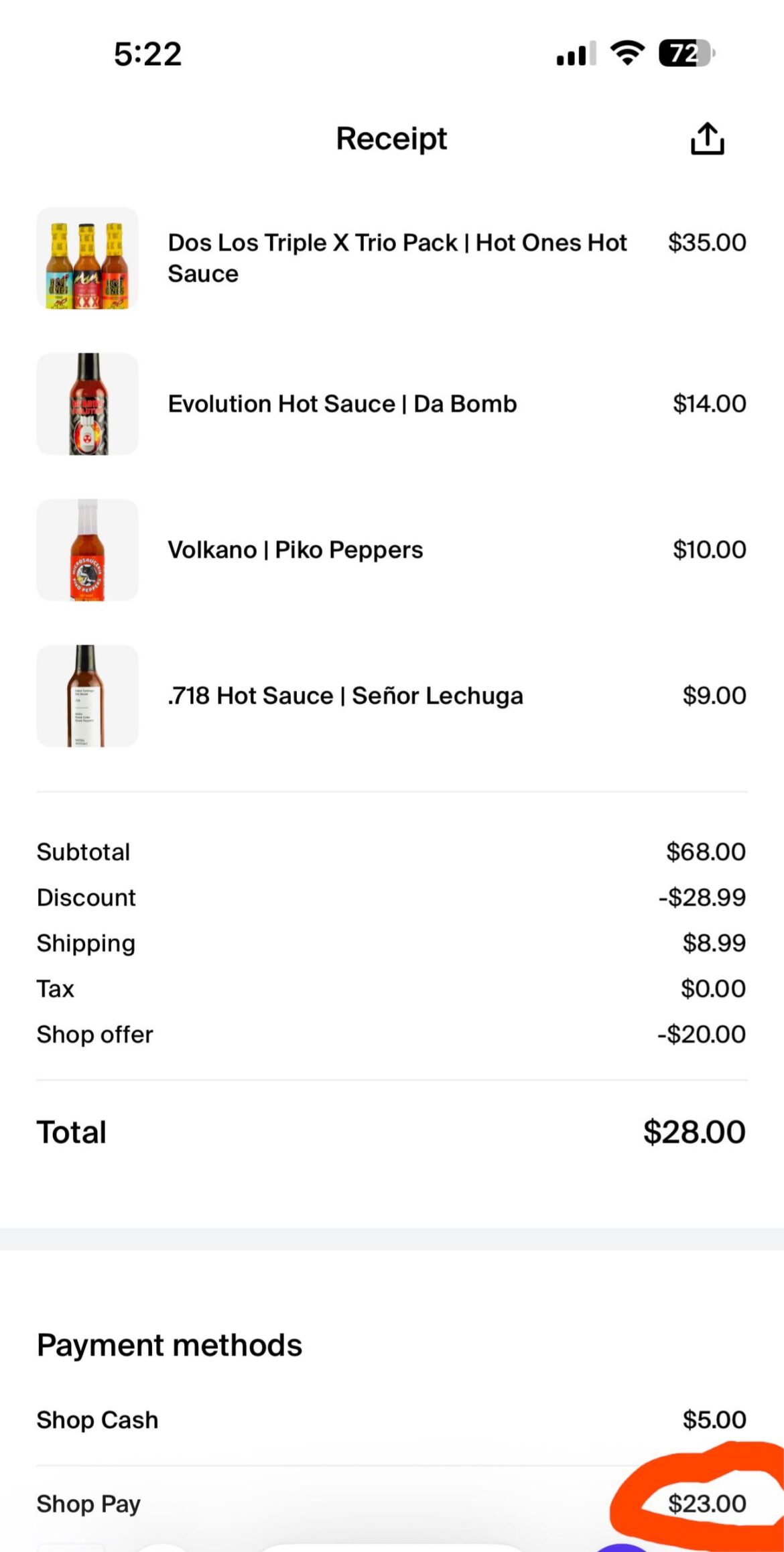Tap the Señor Lechuga bottle thumbnail
The image size is (784, 1552).
[87, 696]
